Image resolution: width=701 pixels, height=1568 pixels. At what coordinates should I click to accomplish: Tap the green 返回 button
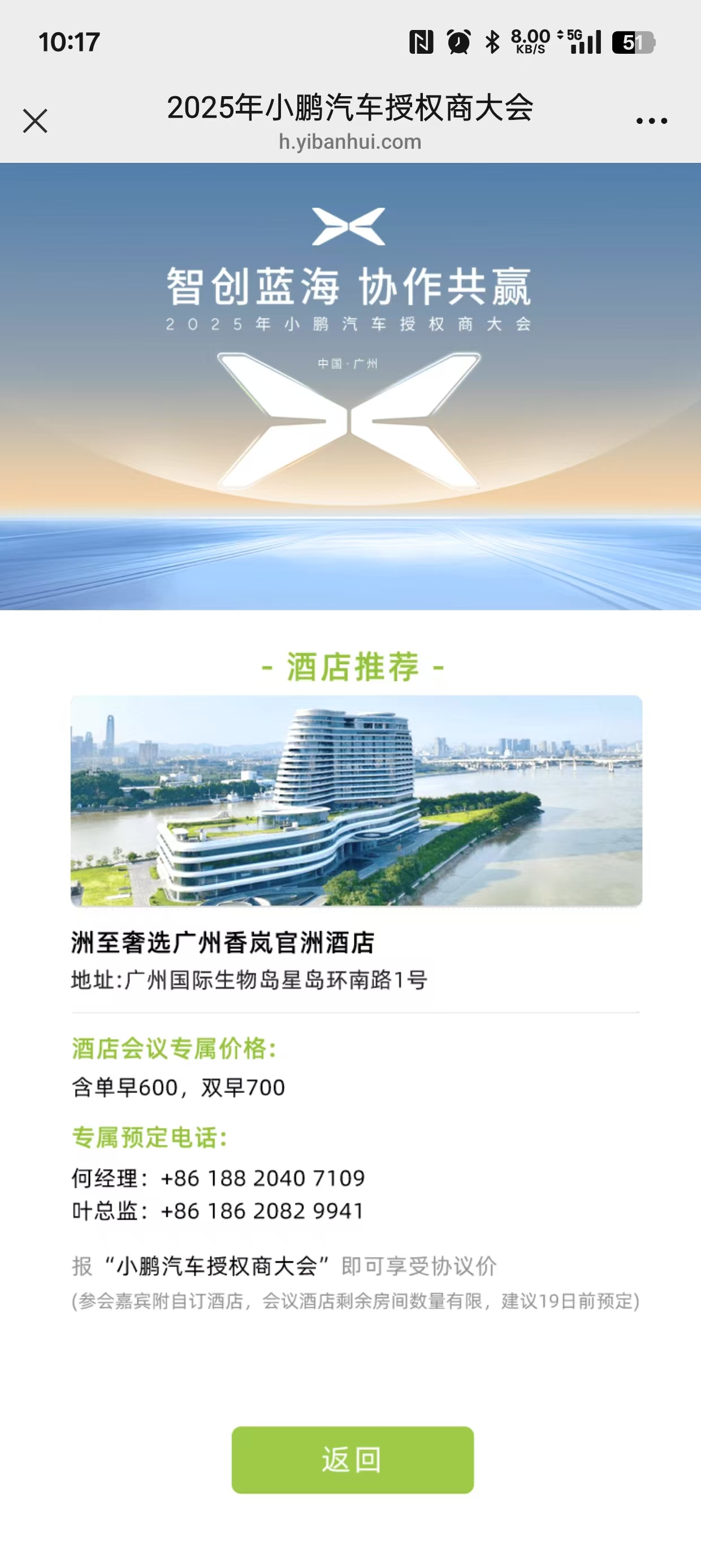(x=352, y=1459)
